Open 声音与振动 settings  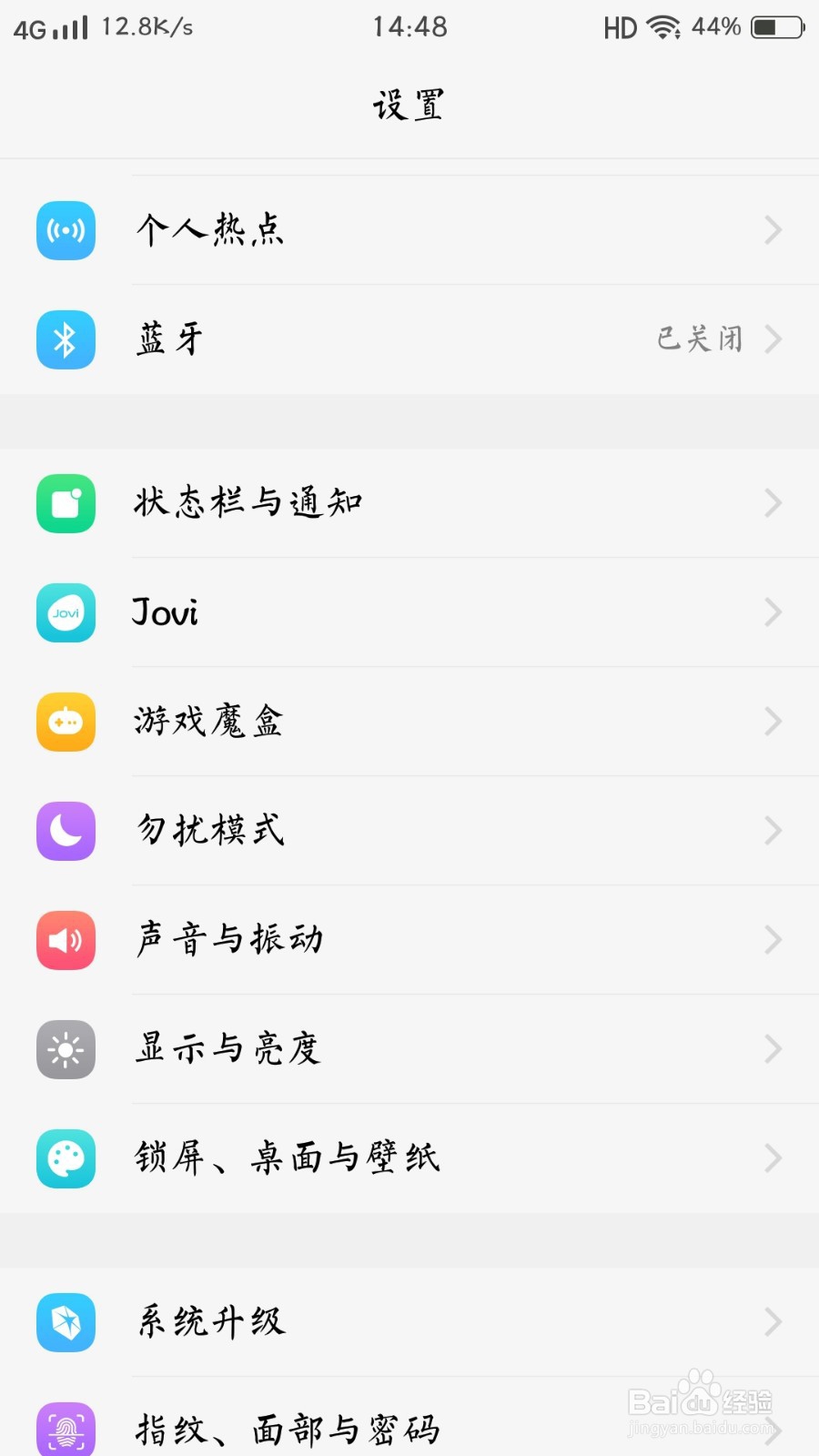(409, 940)
